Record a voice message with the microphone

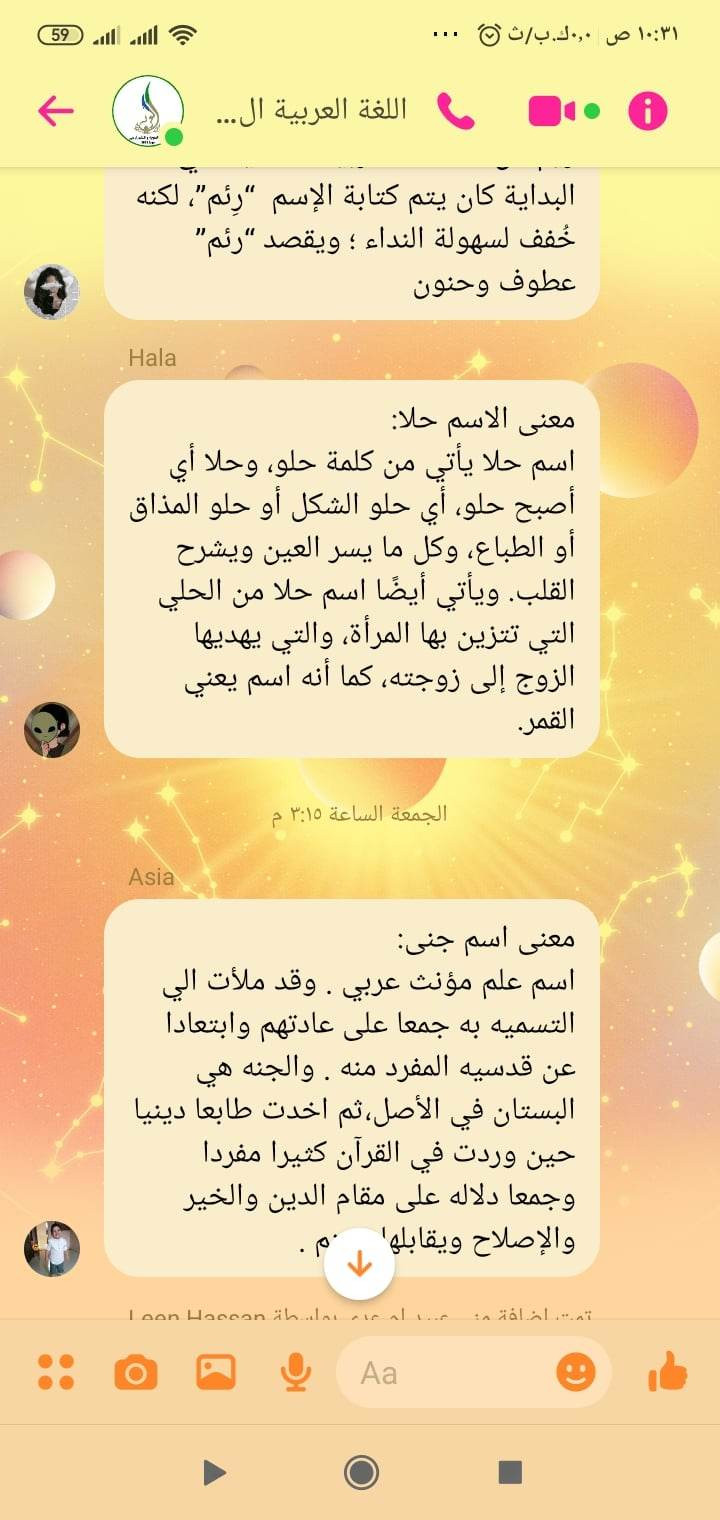(295, 1372)
